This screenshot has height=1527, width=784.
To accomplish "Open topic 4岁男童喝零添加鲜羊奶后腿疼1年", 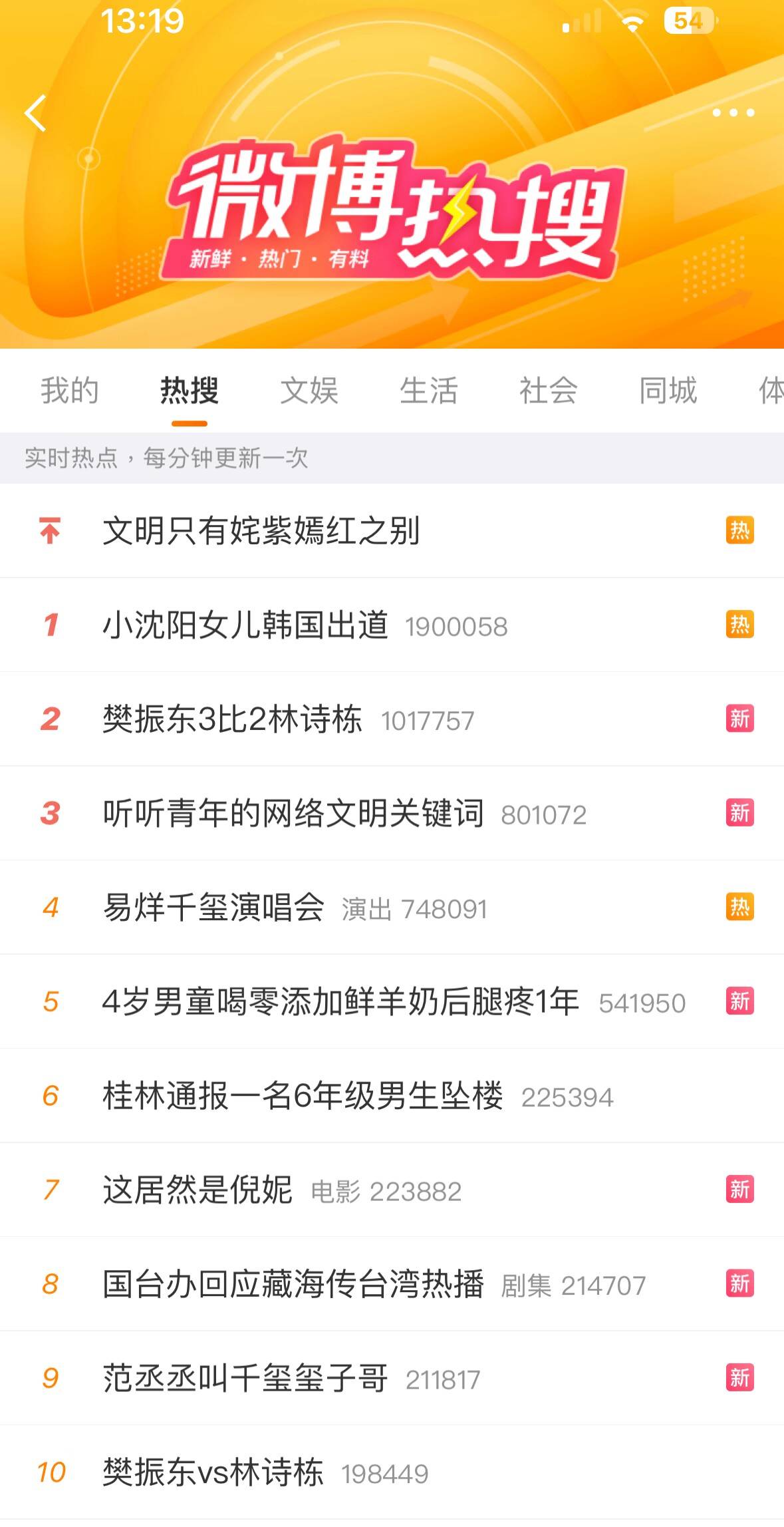I will coord(392,1001).
